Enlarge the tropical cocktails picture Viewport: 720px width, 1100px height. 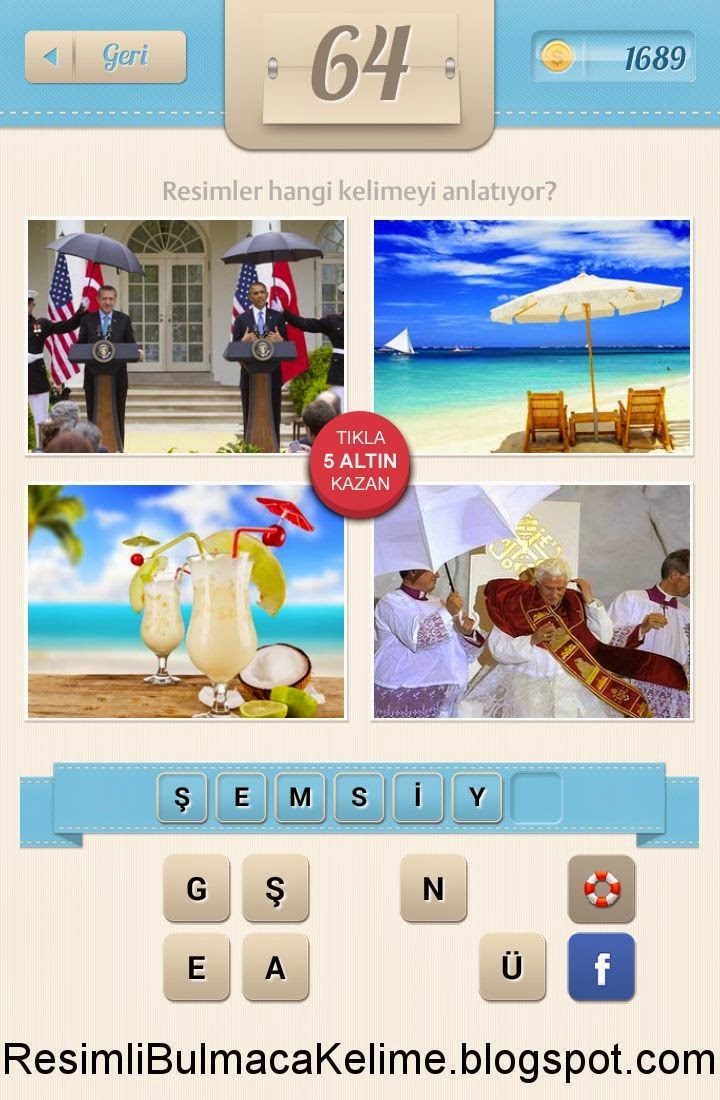(x=186, y=601)
